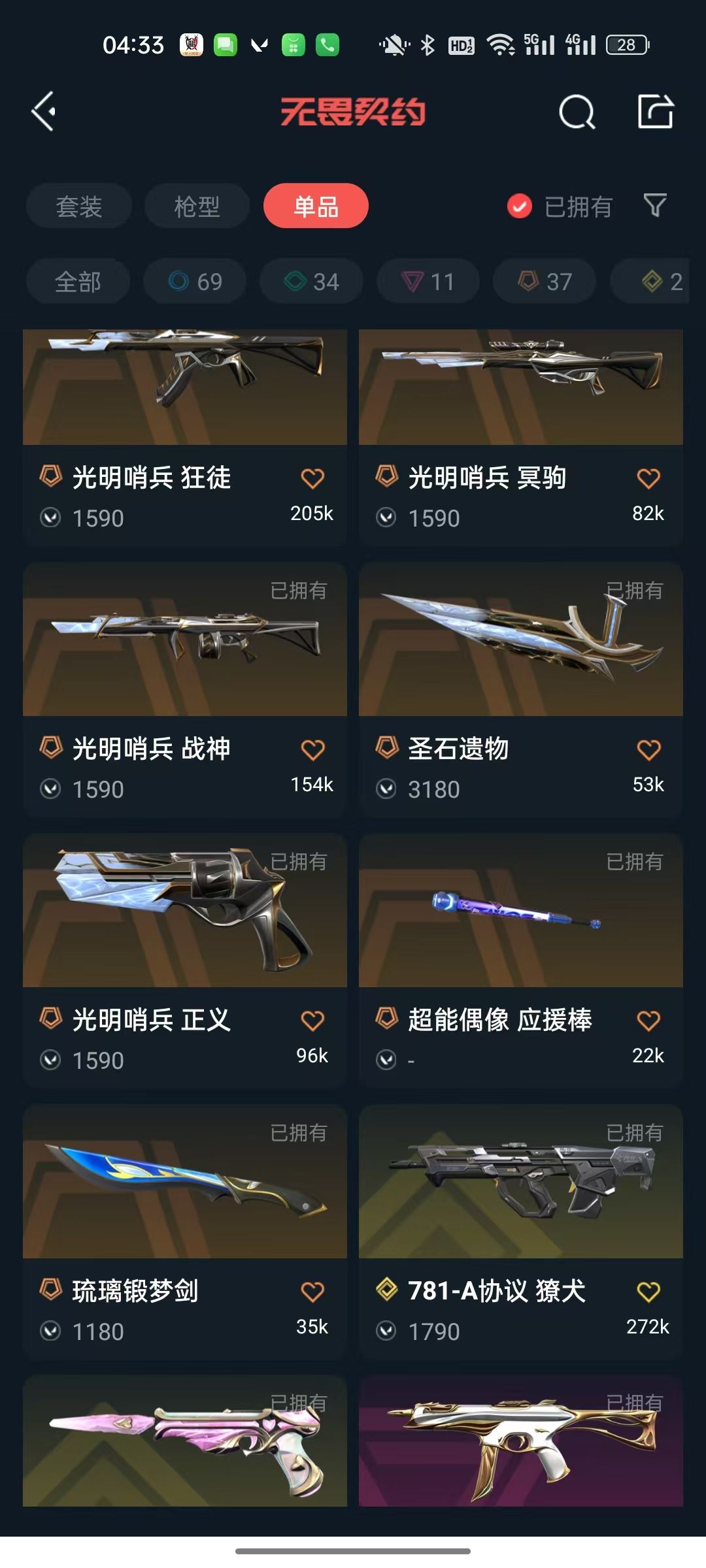Filter by the pink tier chip 11

tap(428, 282)
